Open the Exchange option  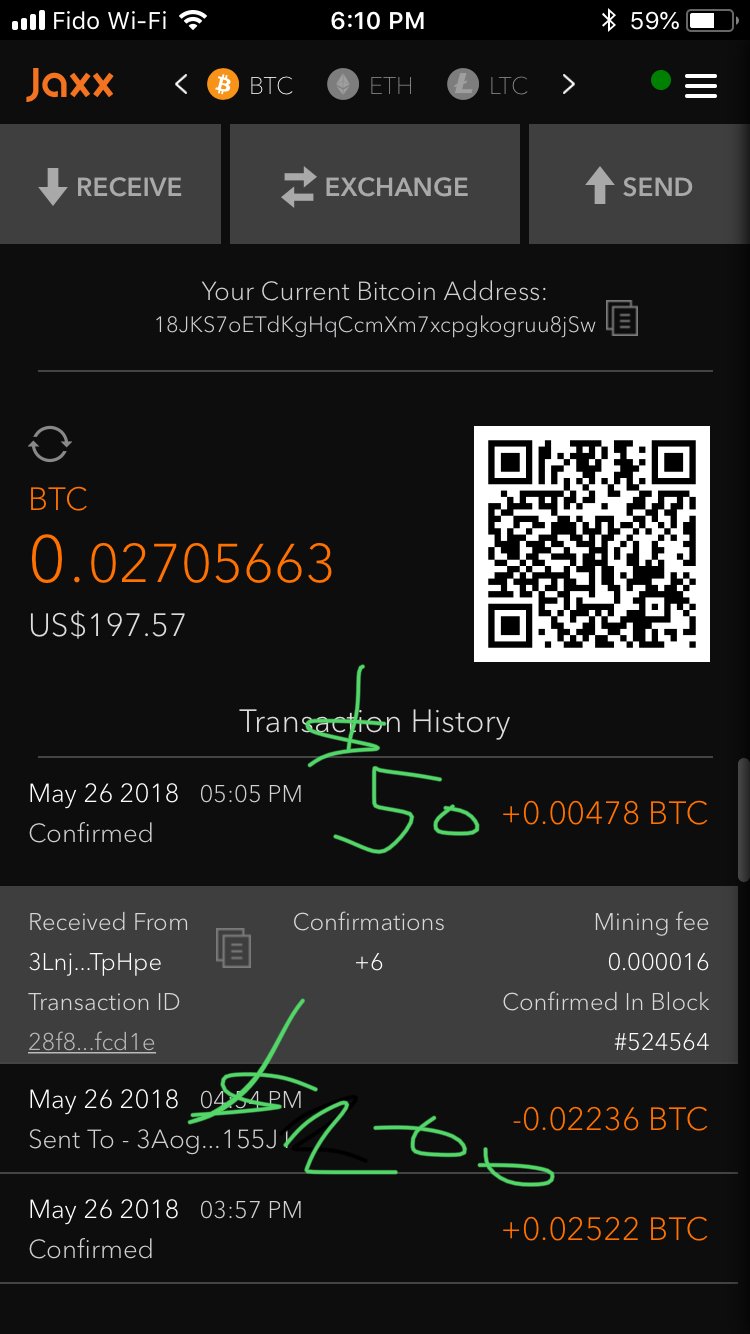[x=375, y=186]
